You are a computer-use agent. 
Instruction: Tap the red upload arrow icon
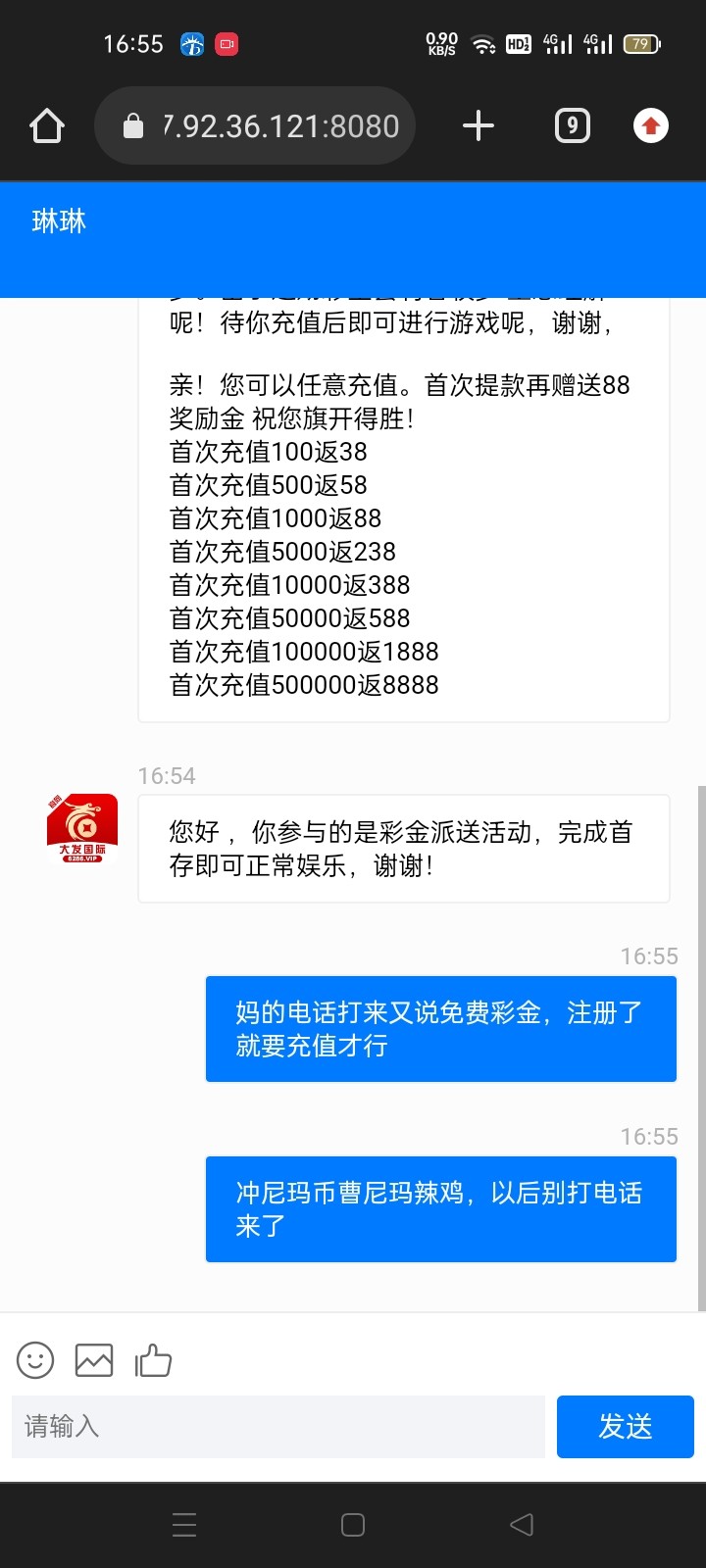click(x=651, y=125)
